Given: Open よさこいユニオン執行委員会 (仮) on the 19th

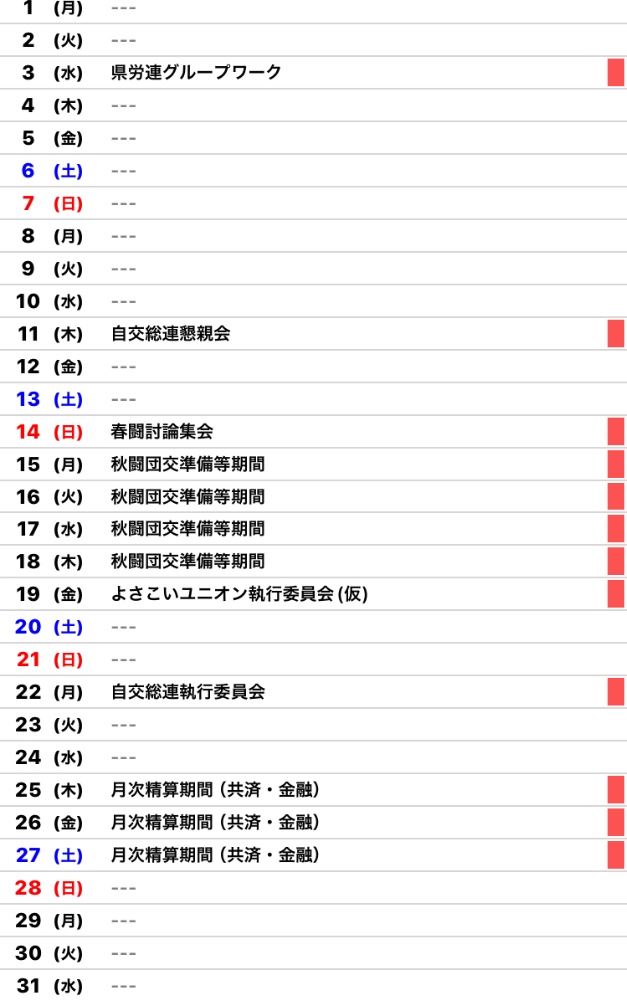Looking at the screenshot, I should pyautogui.click(x=240, y=594).
